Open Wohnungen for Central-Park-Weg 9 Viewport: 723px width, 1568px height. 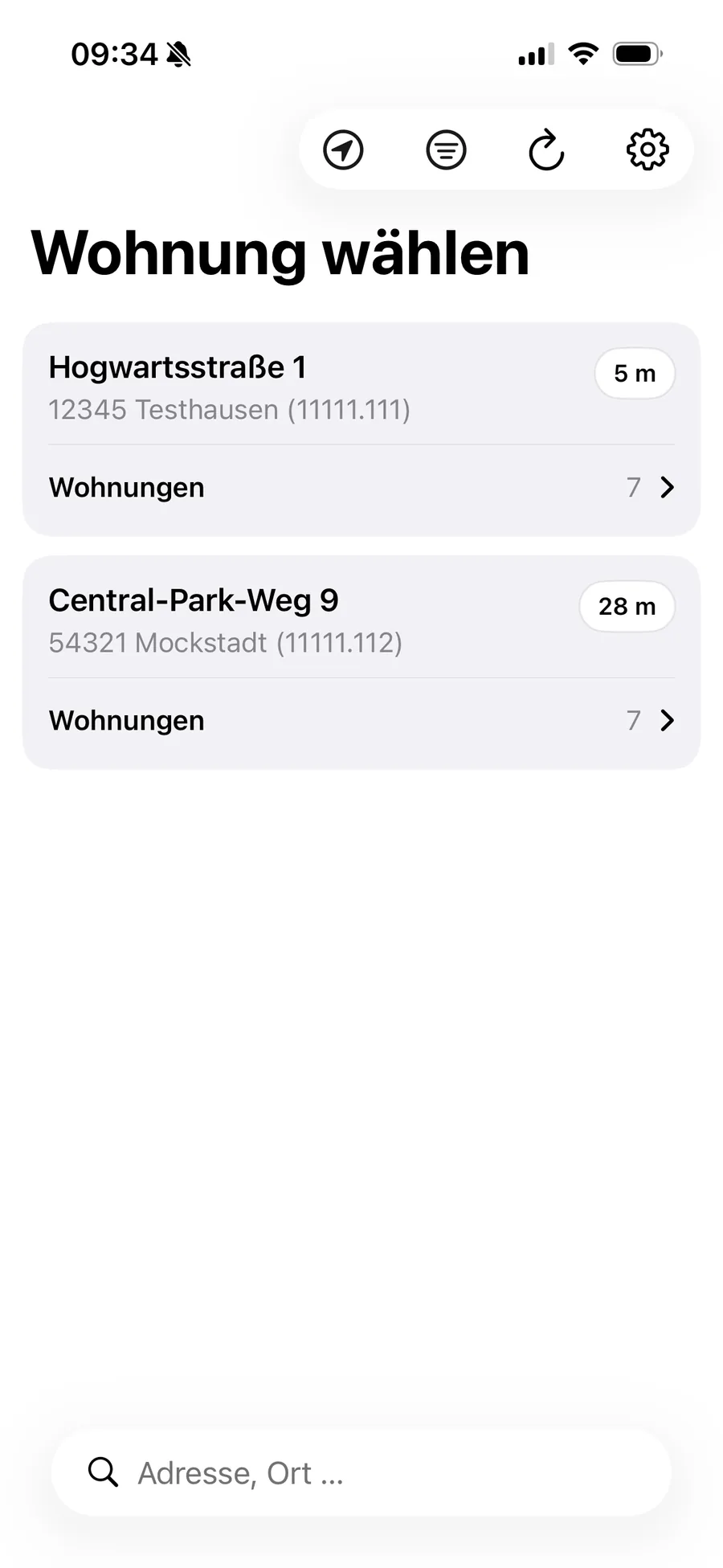click(361, 721)
